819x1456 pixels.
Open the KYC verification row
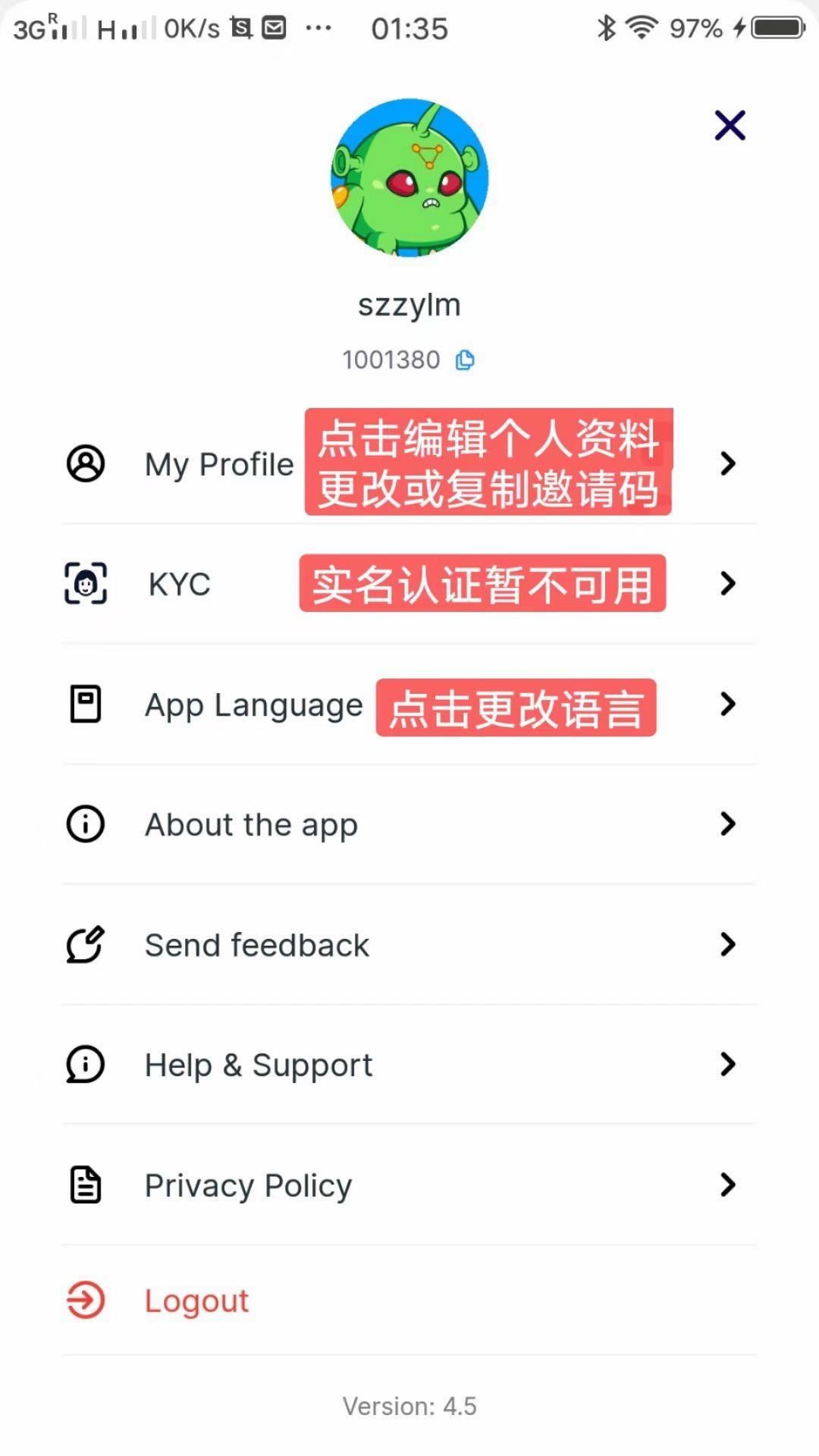coord(180,584)
